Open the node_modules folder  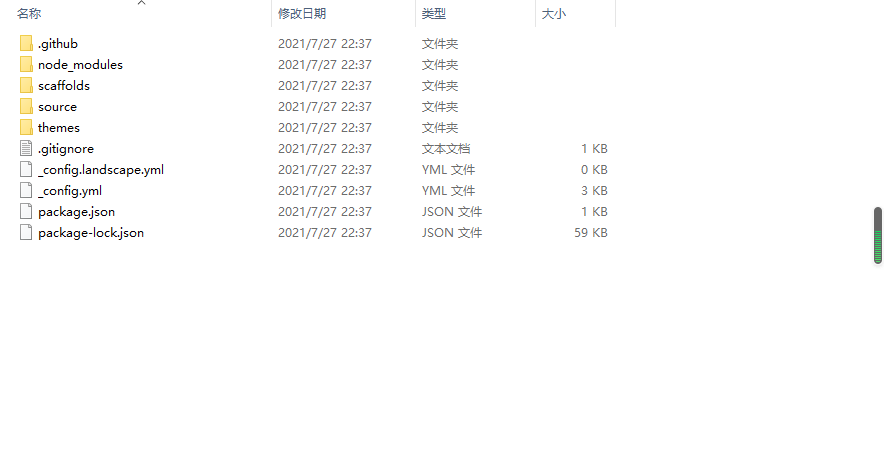pos(80,65)
